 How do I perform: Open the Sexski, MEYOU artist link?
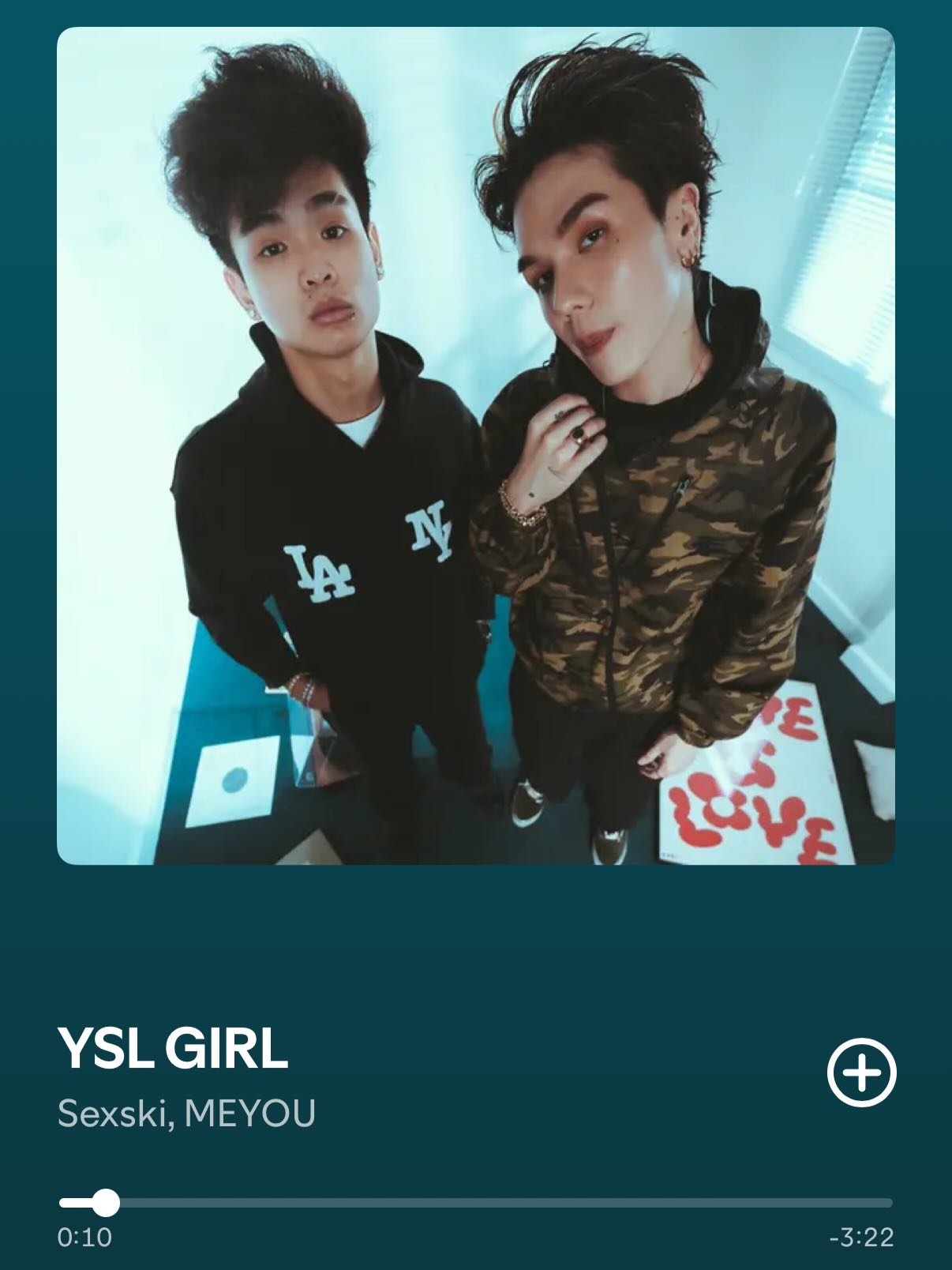[x=186, y=1114]
